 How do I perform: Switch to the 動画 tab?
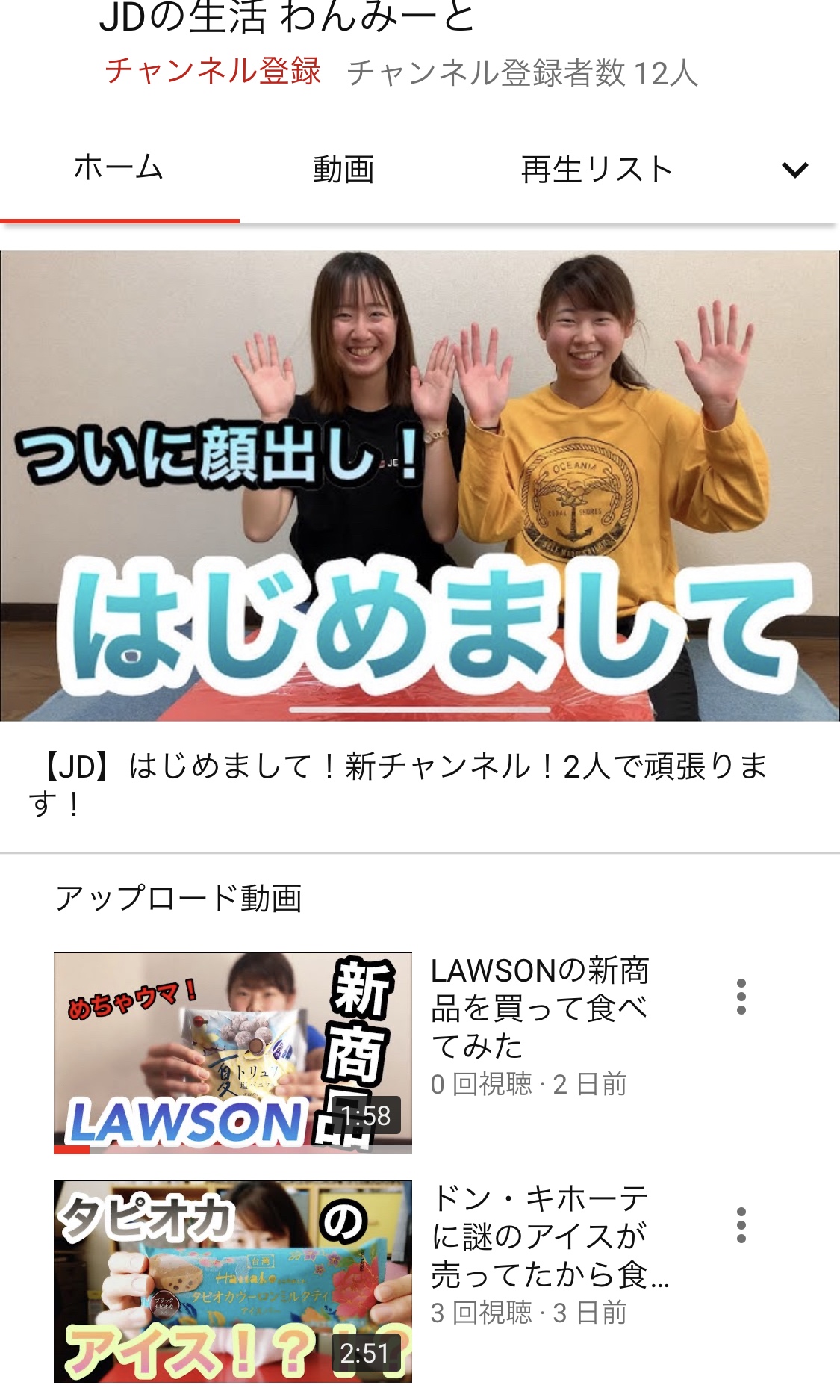click(x=343, y=170)
